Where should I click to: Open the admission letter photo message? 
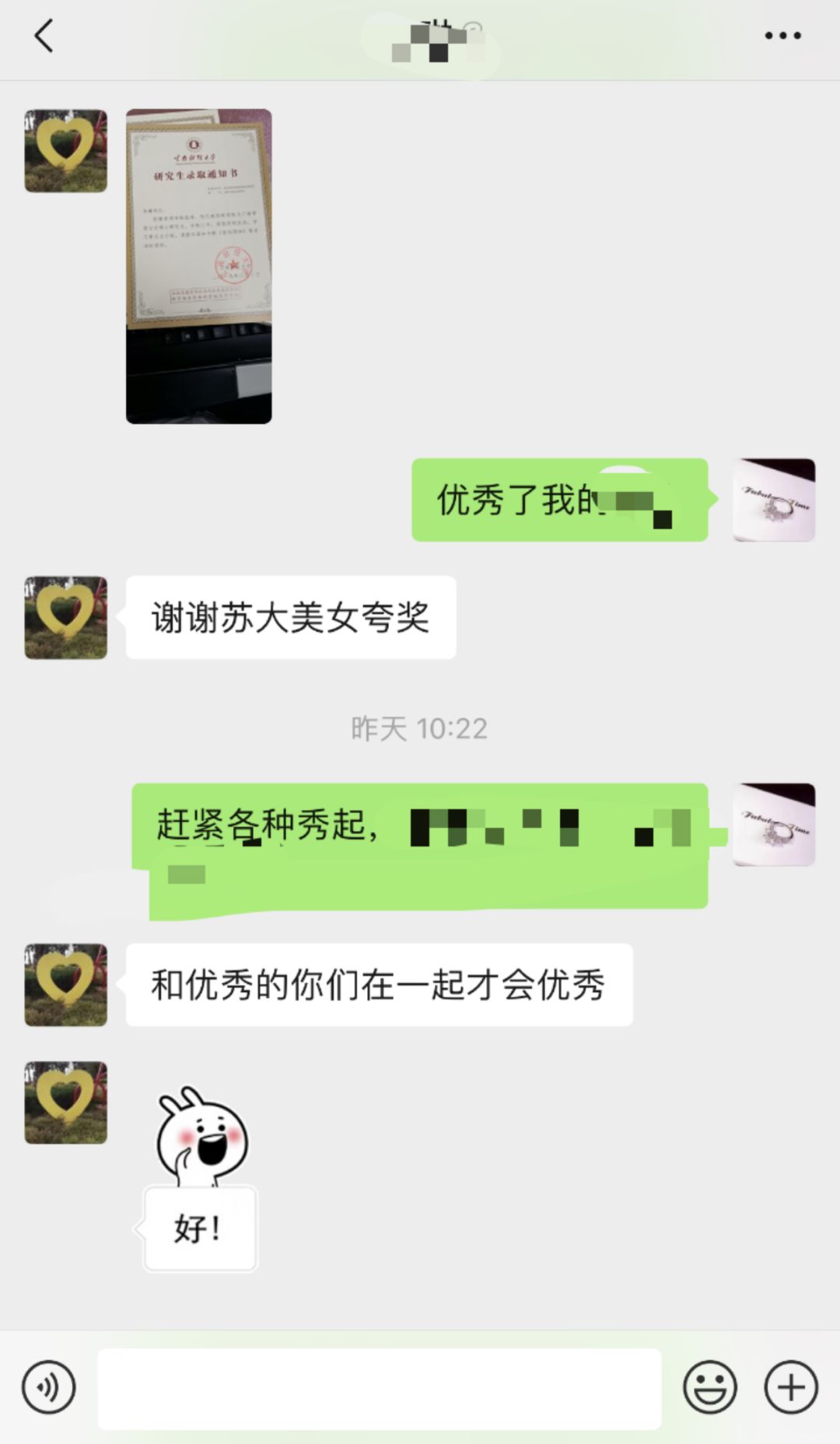(x=199, y=266)
